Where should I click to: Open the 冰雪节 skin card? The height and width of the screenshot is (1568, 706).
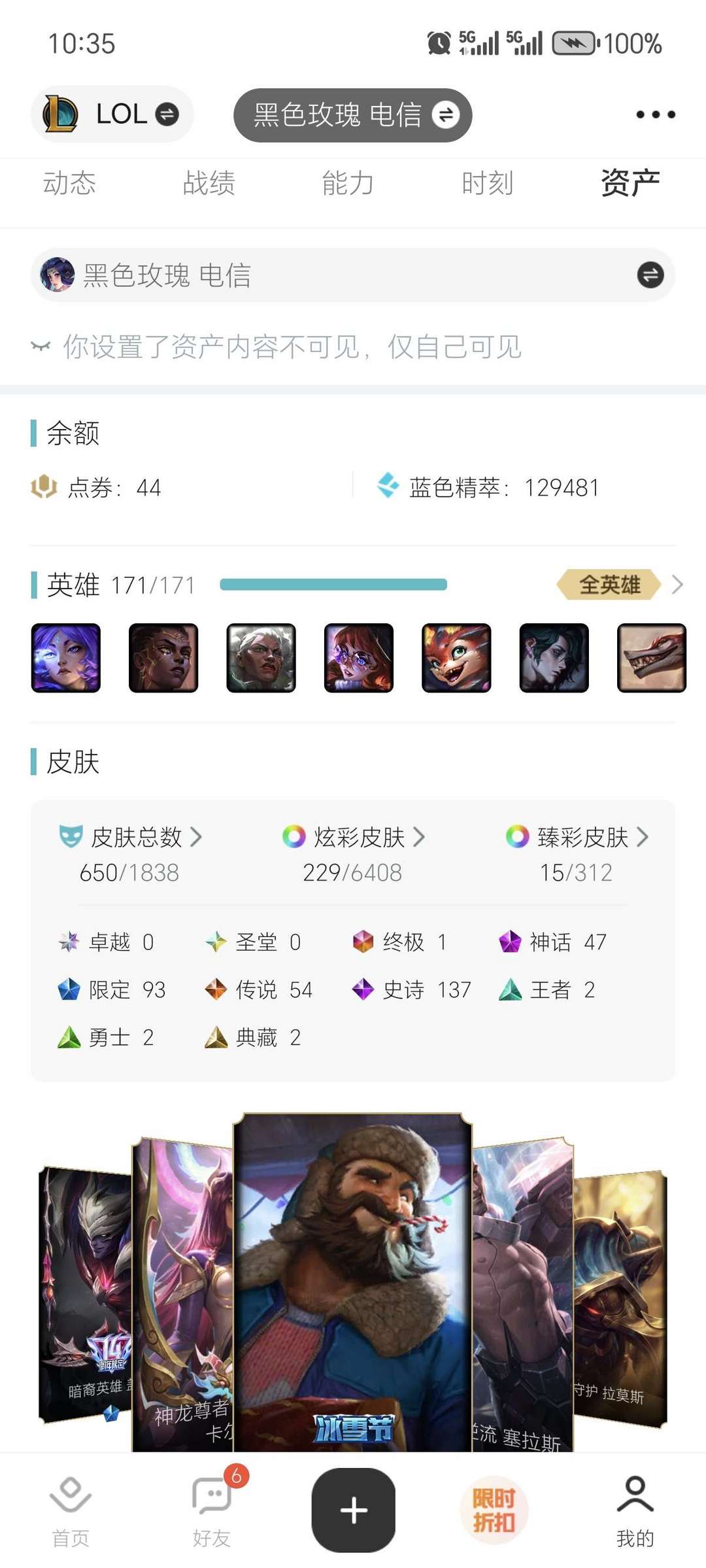[353, 1282]
